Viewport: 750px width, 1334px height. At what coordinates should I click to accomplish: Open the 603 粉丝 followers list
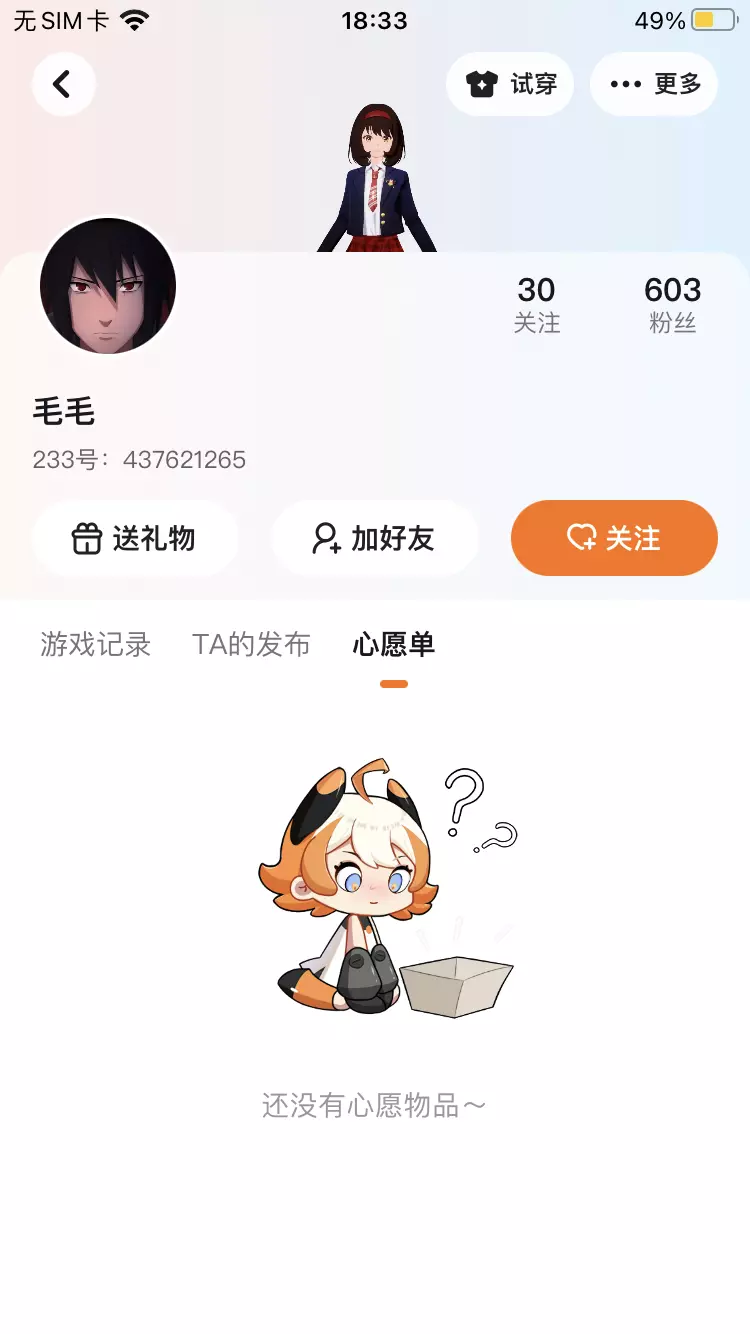(672, 305)
